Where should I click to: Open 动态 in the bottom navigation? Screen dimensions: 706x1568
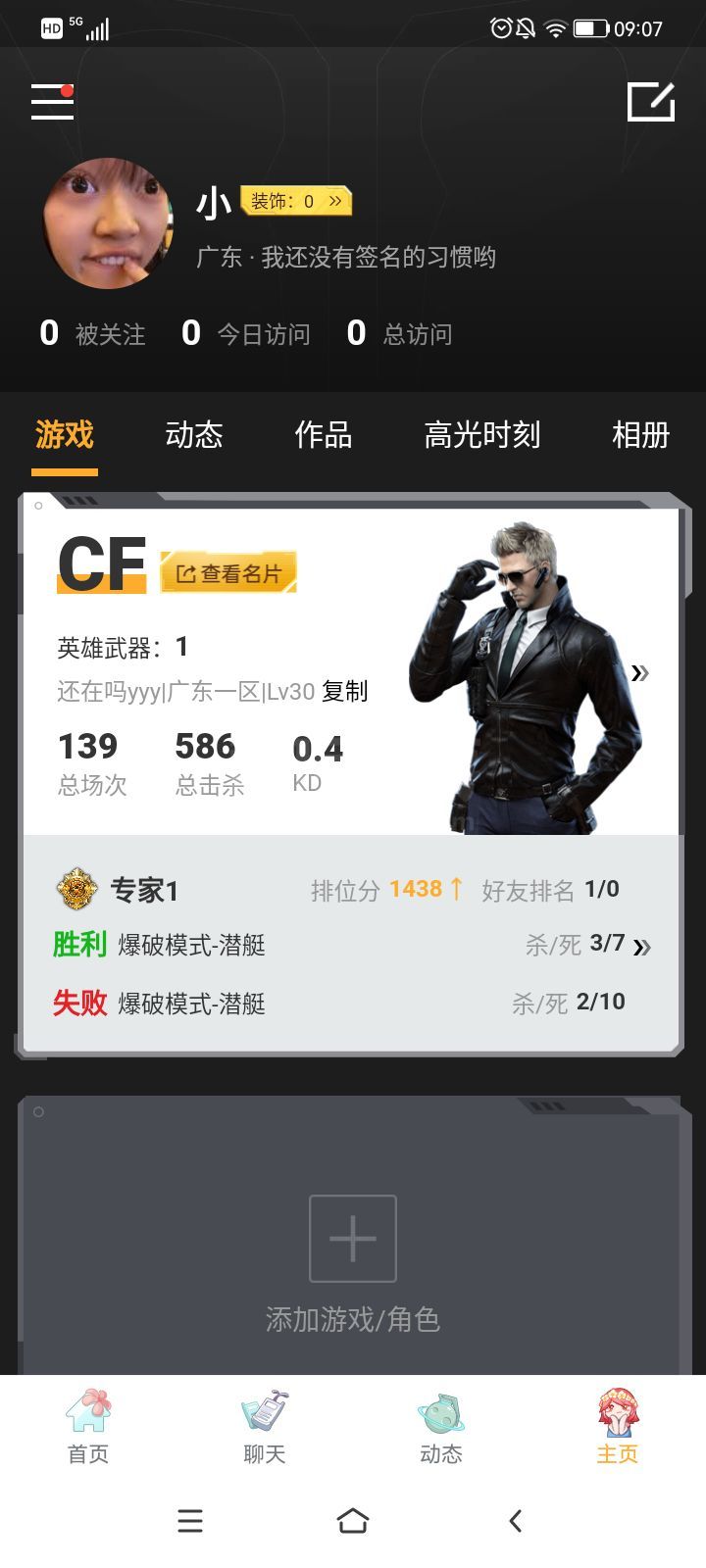441,1427
